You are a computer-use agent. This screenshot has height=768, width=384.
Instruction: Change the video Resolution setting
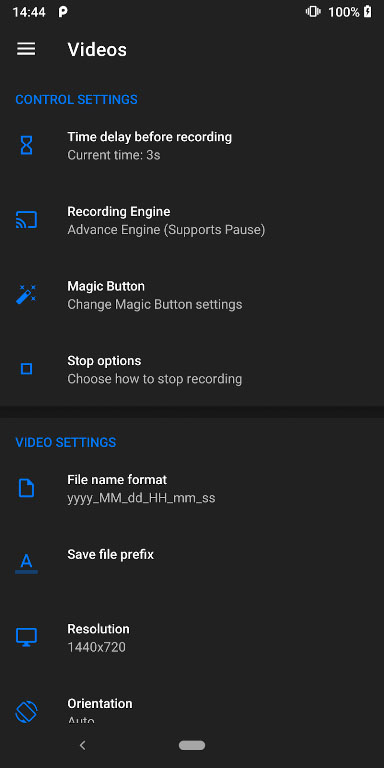coord(192,638)
